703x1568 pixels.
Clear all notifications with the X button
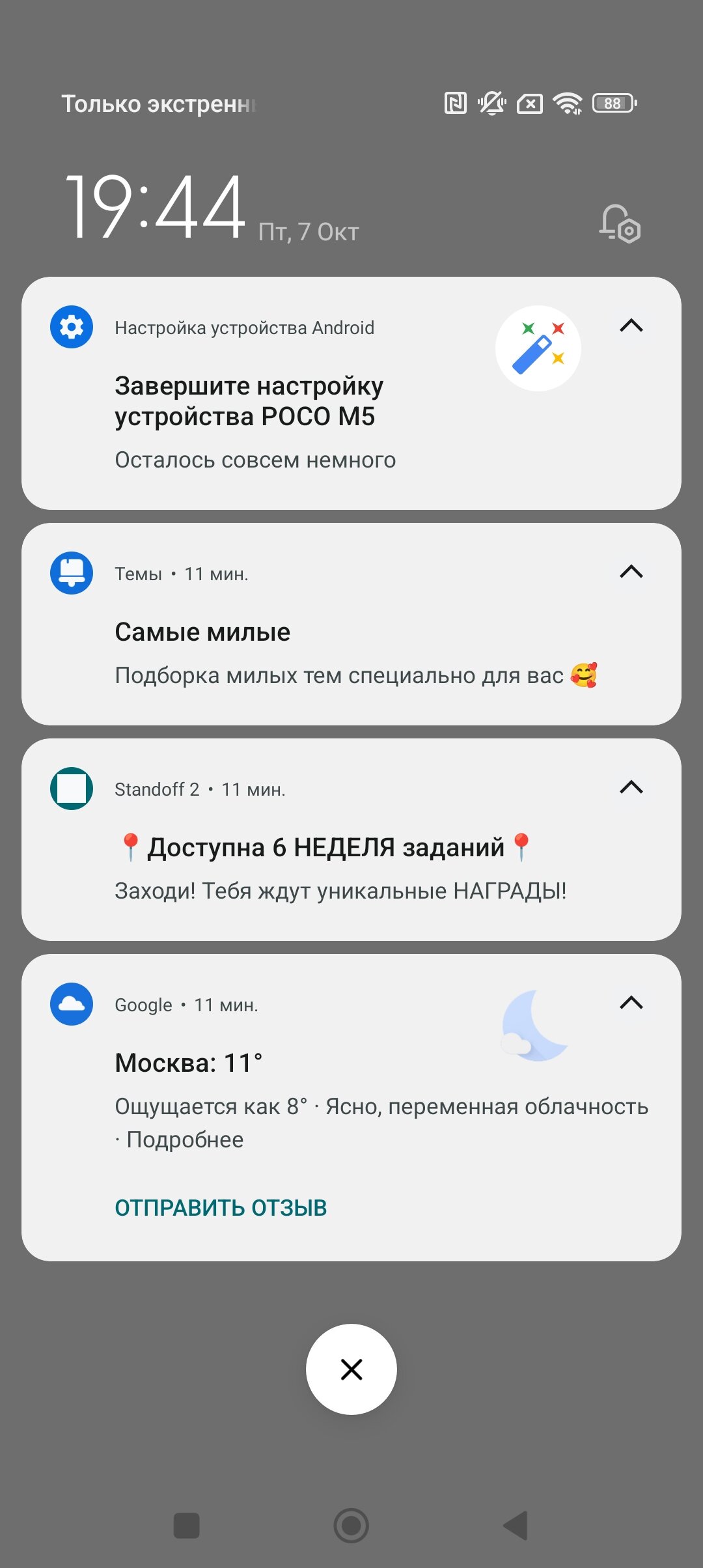[x=351, y=1369]
